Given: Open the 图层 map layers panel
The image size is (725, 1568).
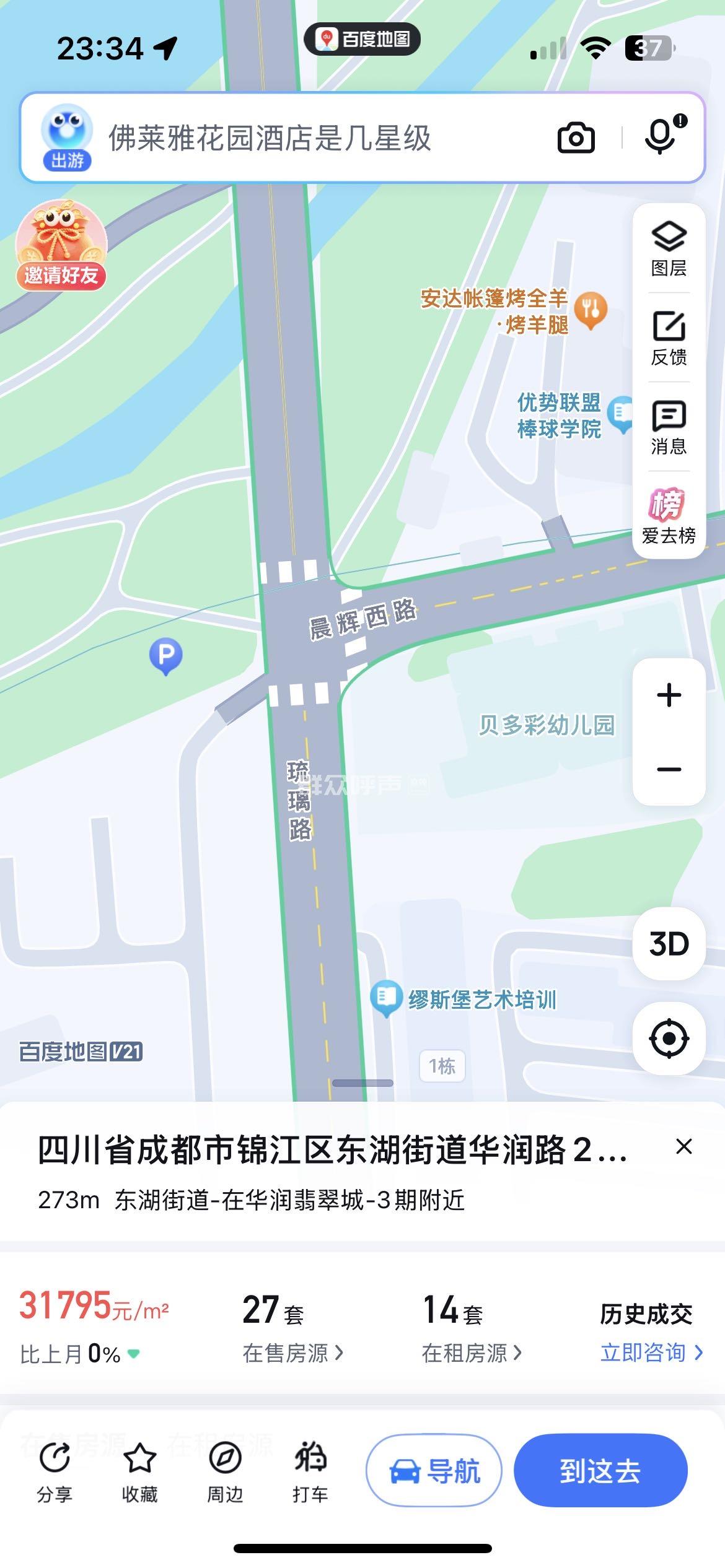Looking at the screenshot, I should coord(669,249).
